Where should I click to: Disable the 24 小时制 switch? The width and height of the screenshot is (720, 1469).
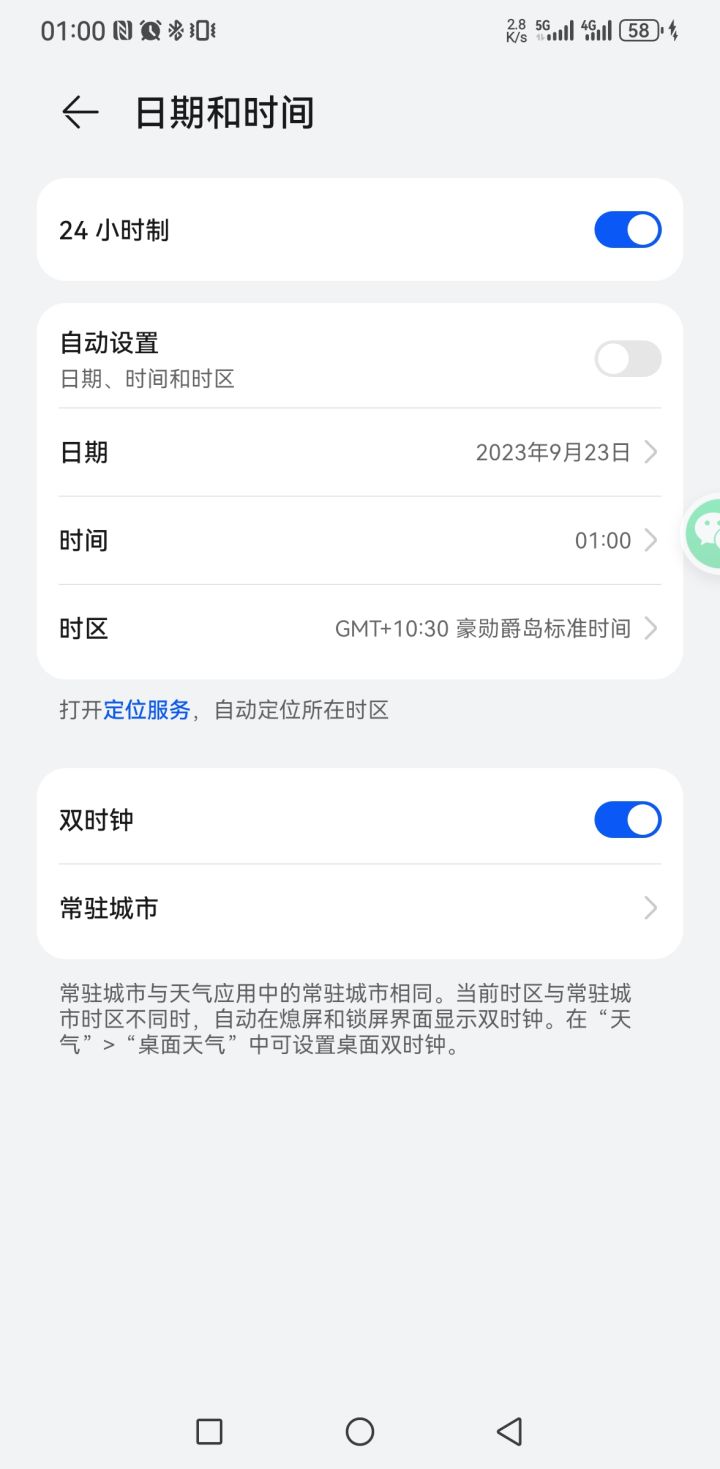[x=627, y=230]
